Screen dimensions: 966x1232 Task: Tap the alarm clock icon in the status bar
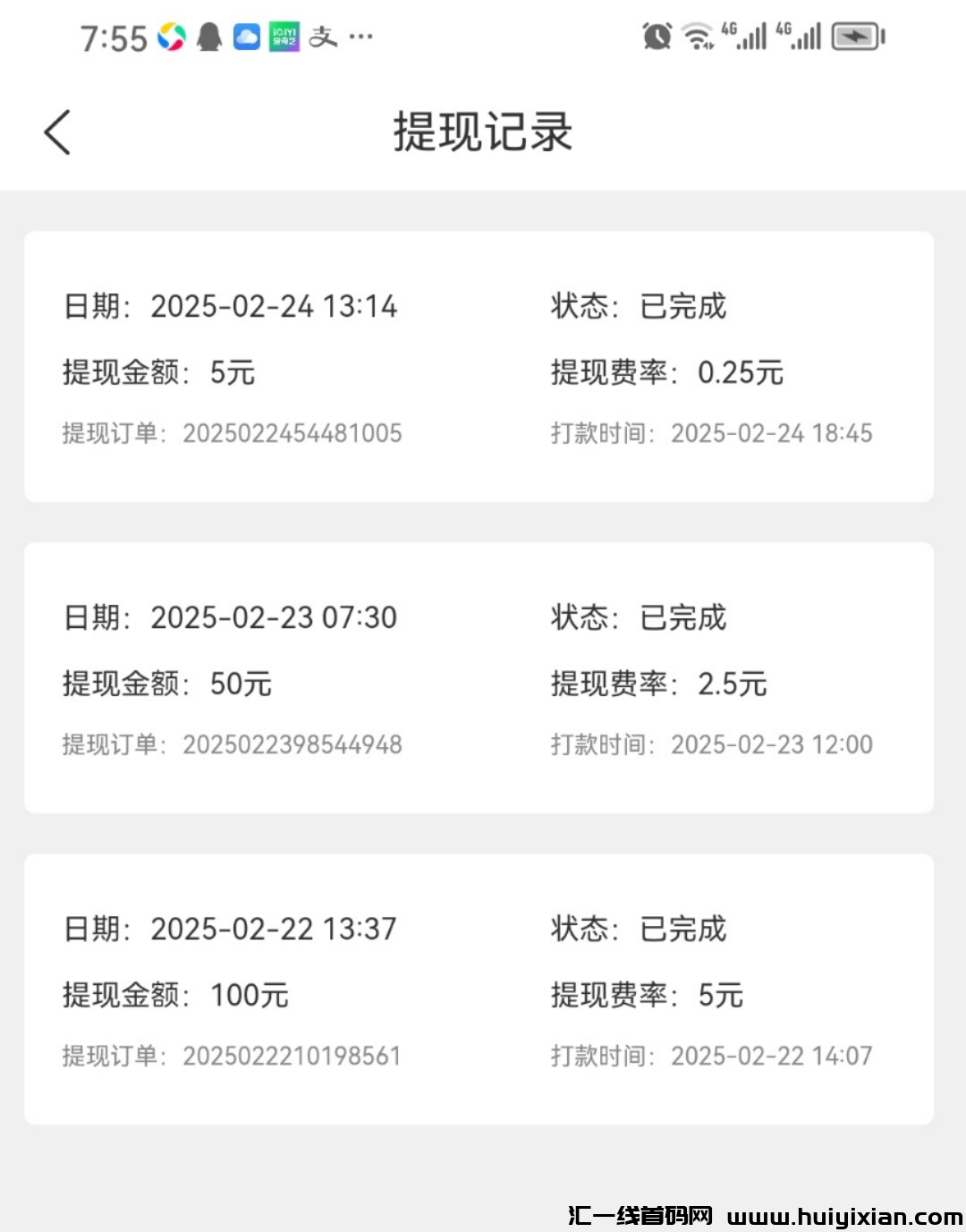[656, 36]
